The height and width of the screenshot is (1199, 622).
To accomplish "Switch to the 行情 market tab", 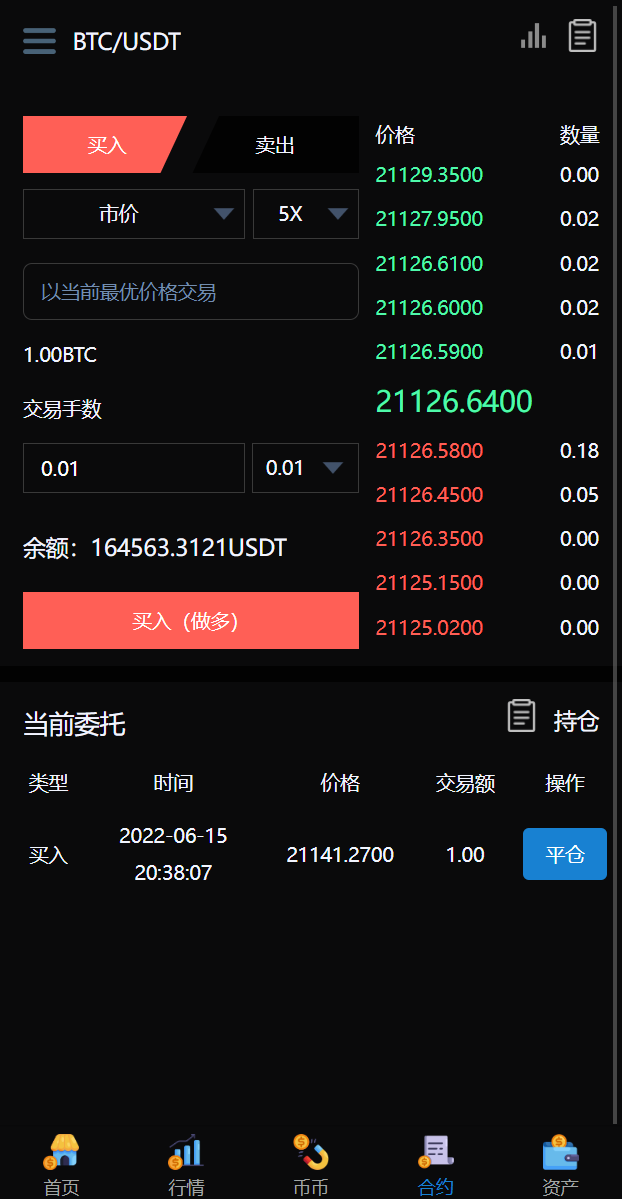I will coord(186,1166).
